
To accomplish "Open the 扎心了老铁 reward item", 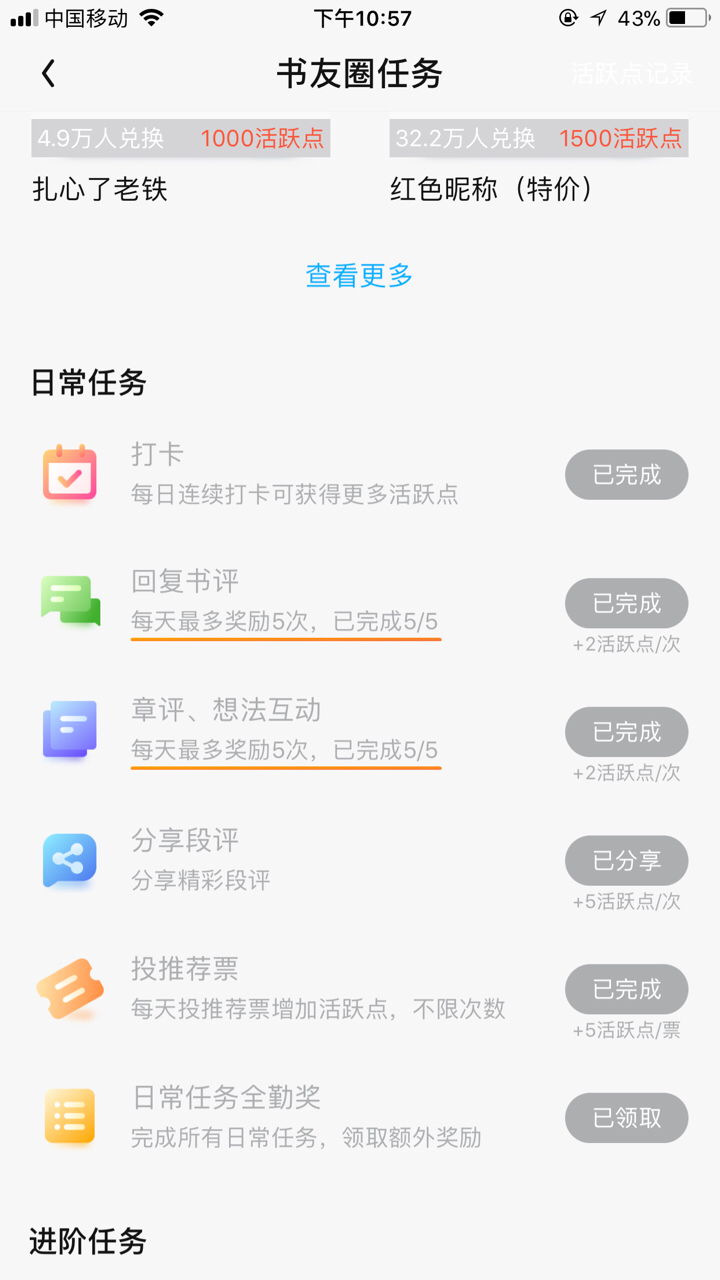I will [100, 188].
